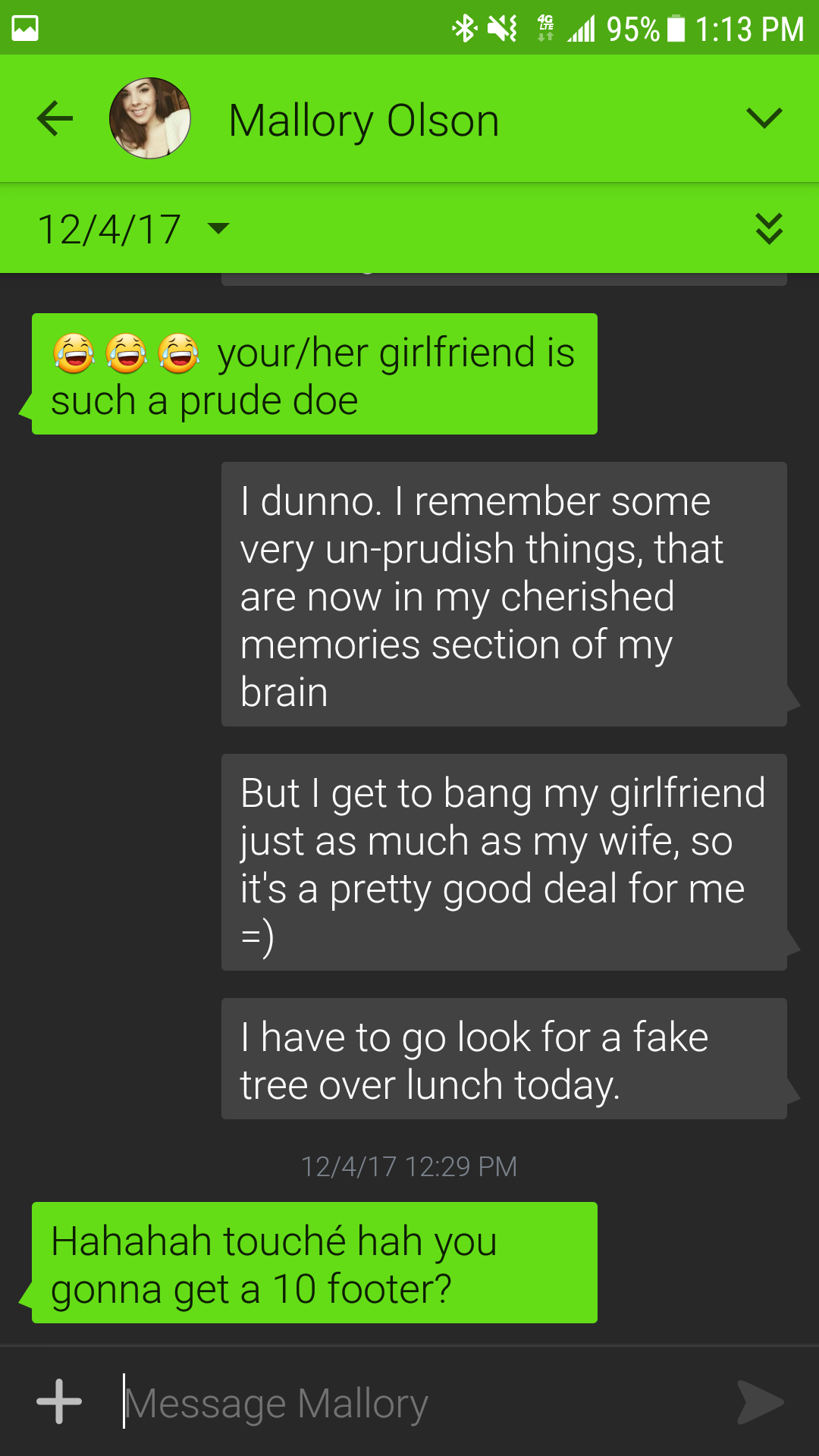Jump to latest messages with double chevron
This screenshot has height=1456, width=819.
coord(769,228)
